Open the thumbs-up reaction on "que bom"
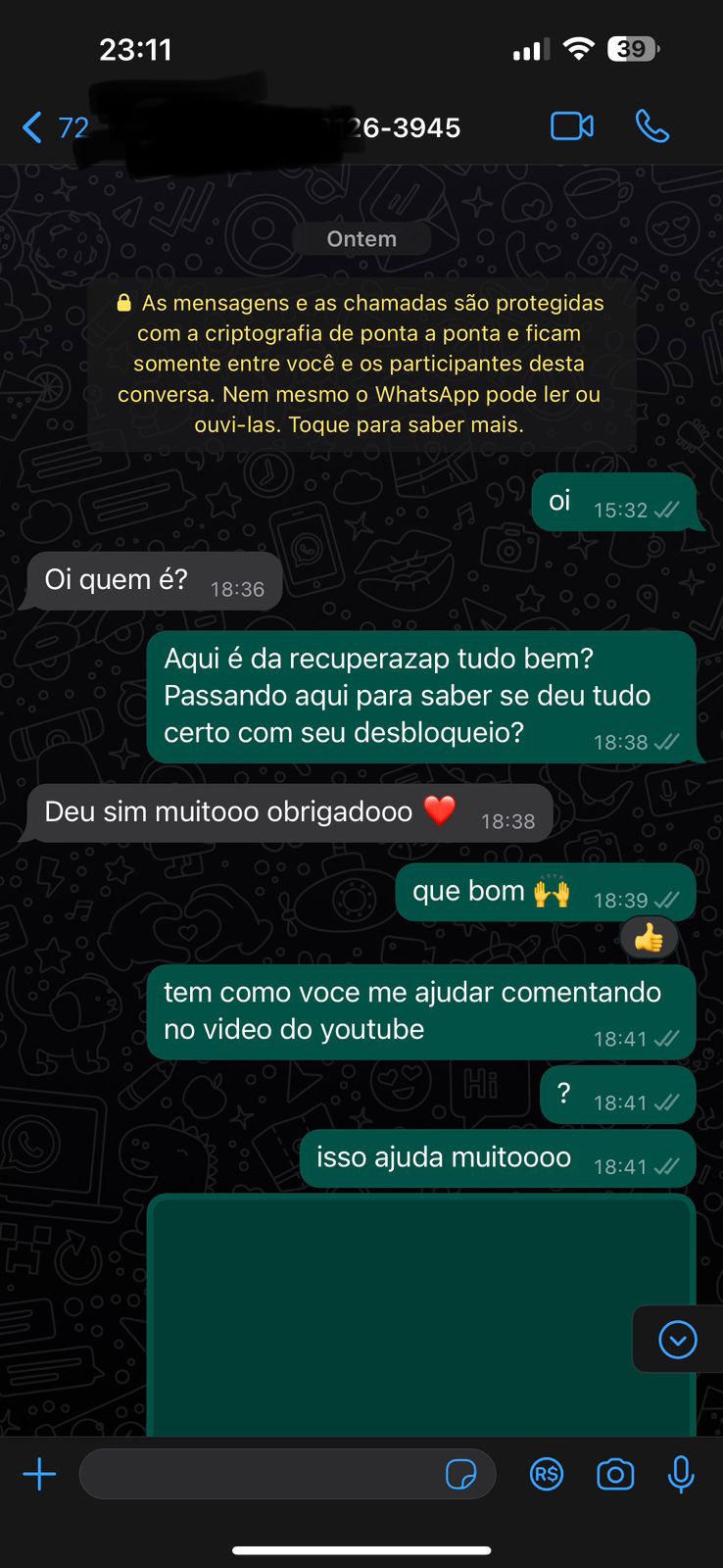Viewport: 723px width, 1568px height. coord(649,938)
